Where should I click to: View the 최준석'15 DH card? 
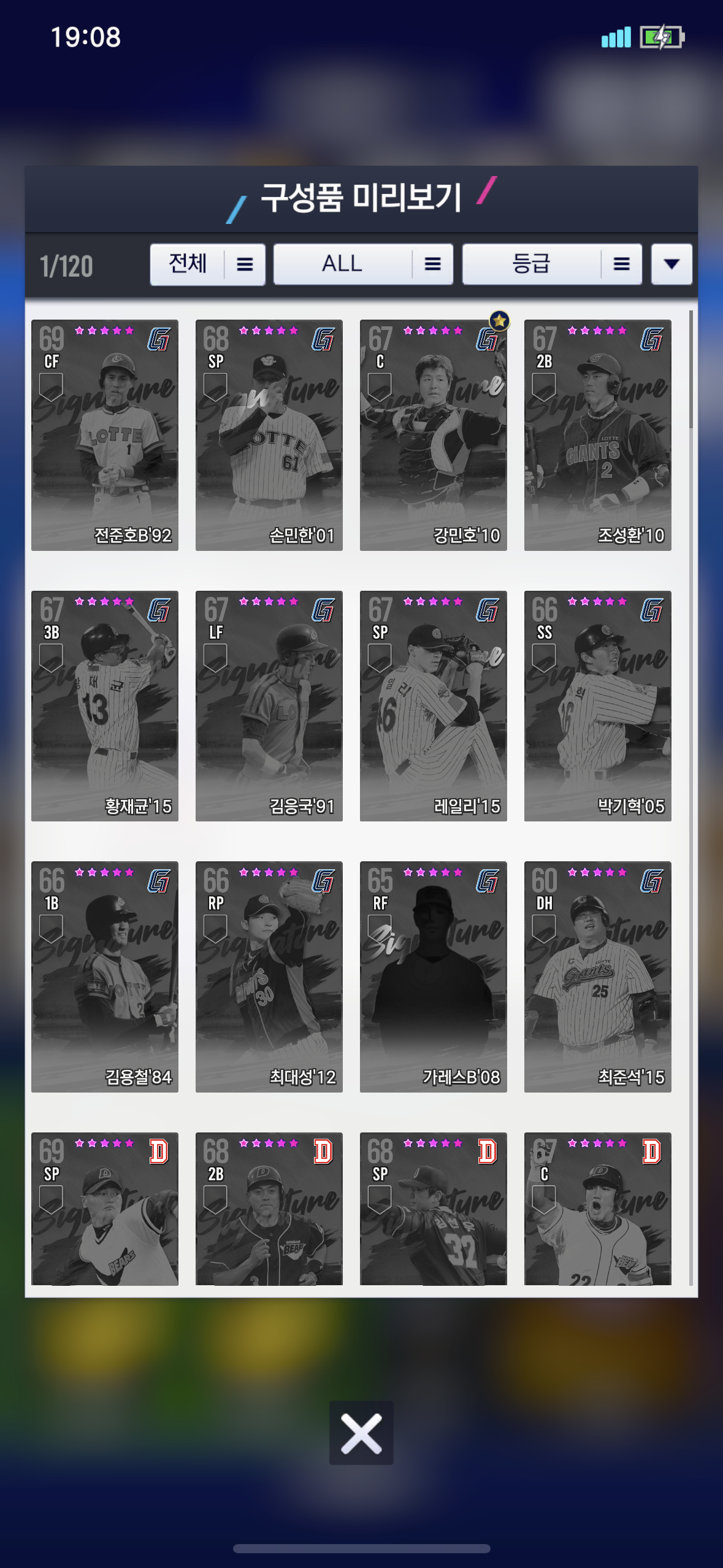pos(598,977)
